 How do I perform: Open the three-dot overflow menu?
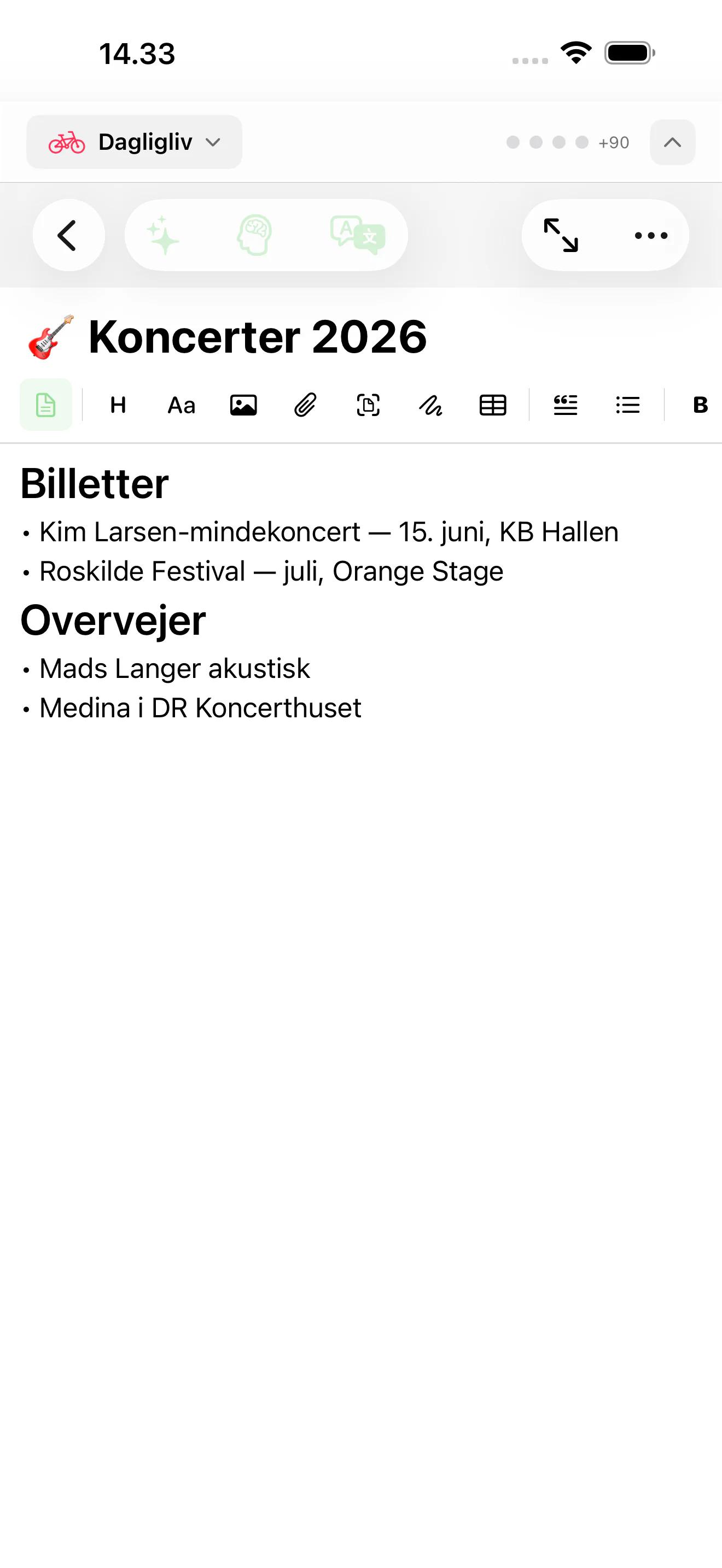(x=651, y=235)
